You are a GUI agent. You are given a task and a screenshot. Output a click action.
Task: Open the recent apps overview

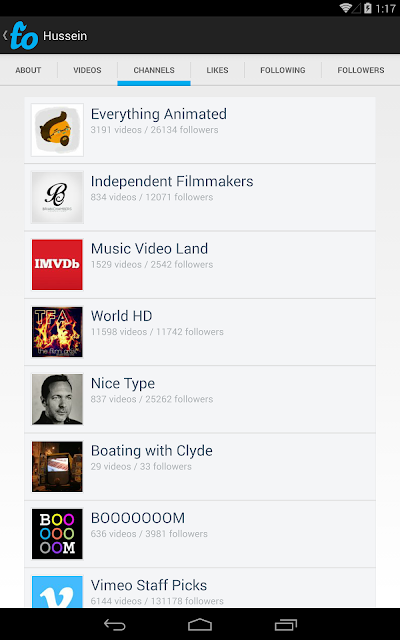tap(286, 624)
